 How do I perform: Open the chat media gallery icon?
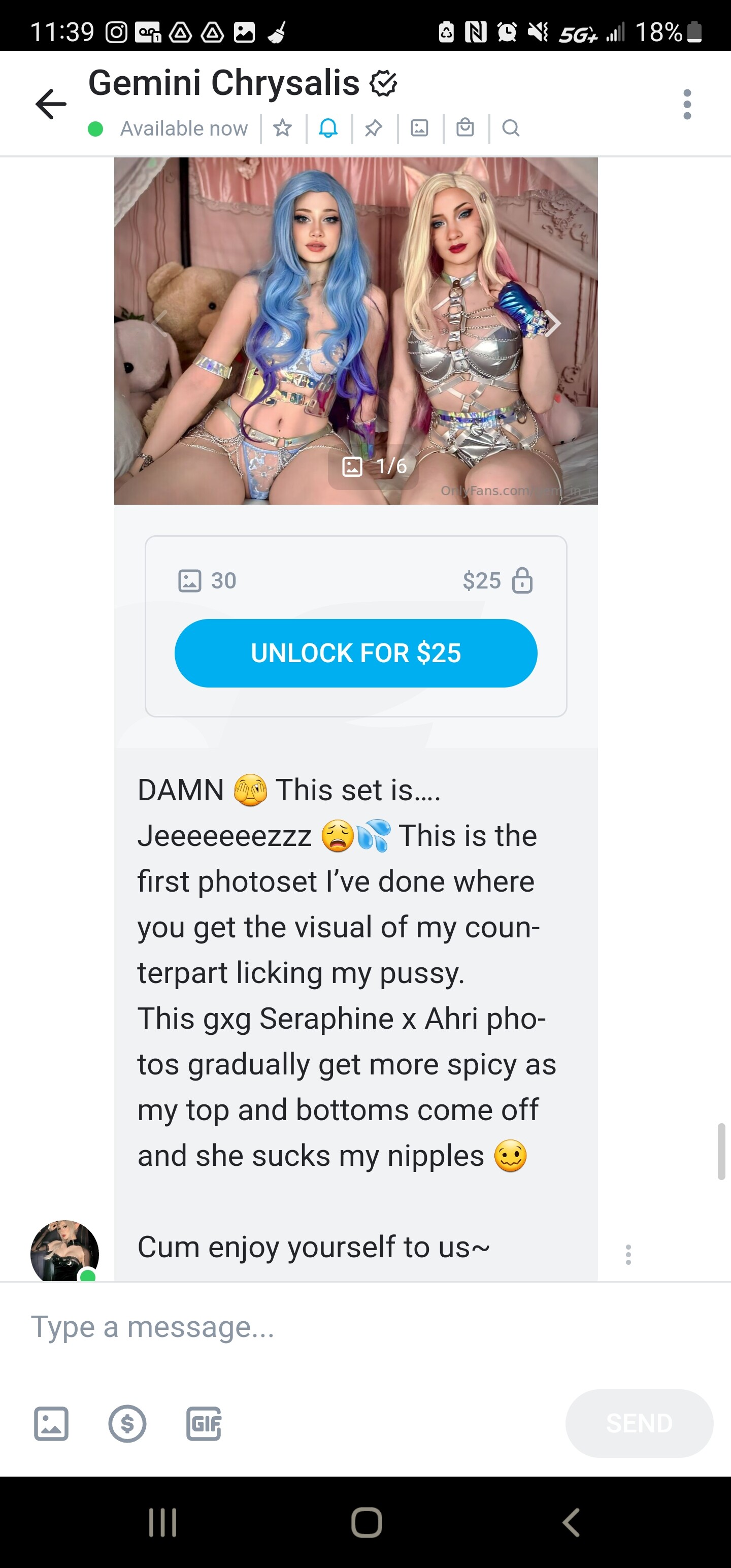(419, 128)
